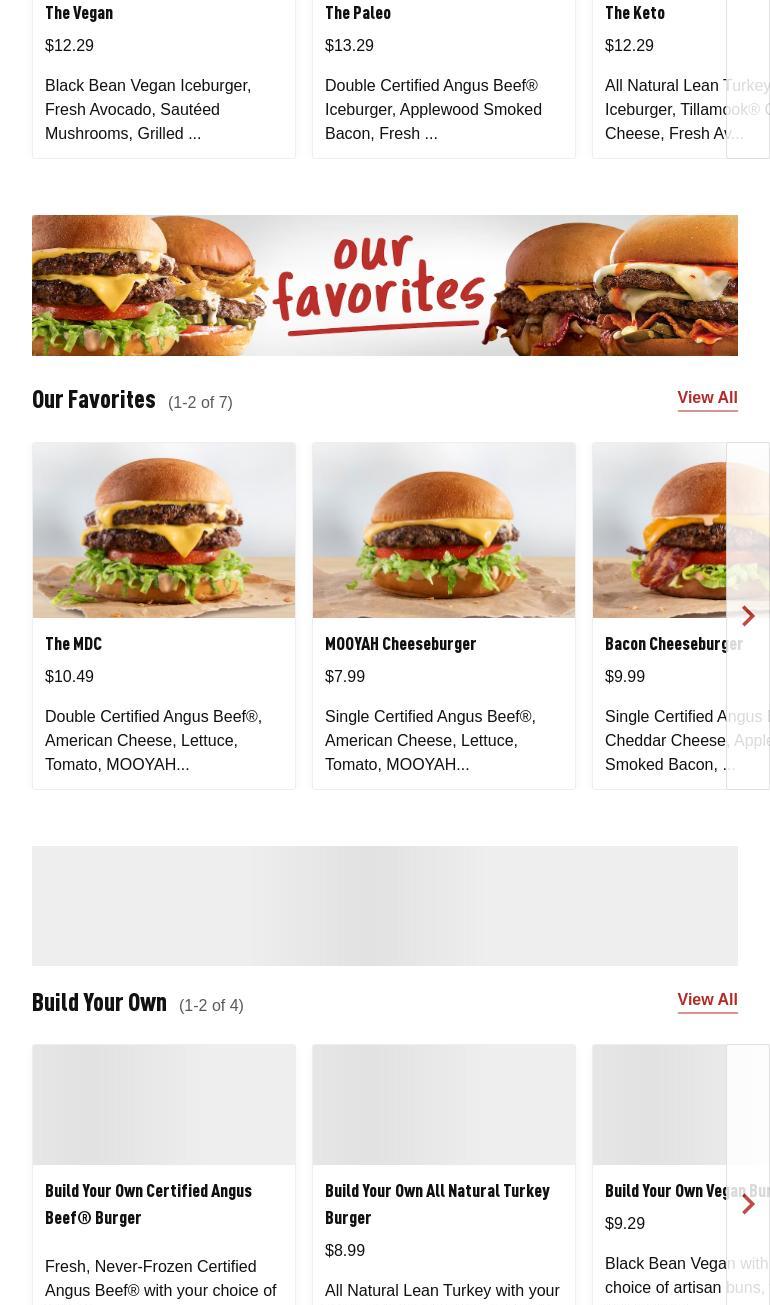Viewport: 770px width, 1305px height.
Task: View all Our Favorites items
Action: 707,398
